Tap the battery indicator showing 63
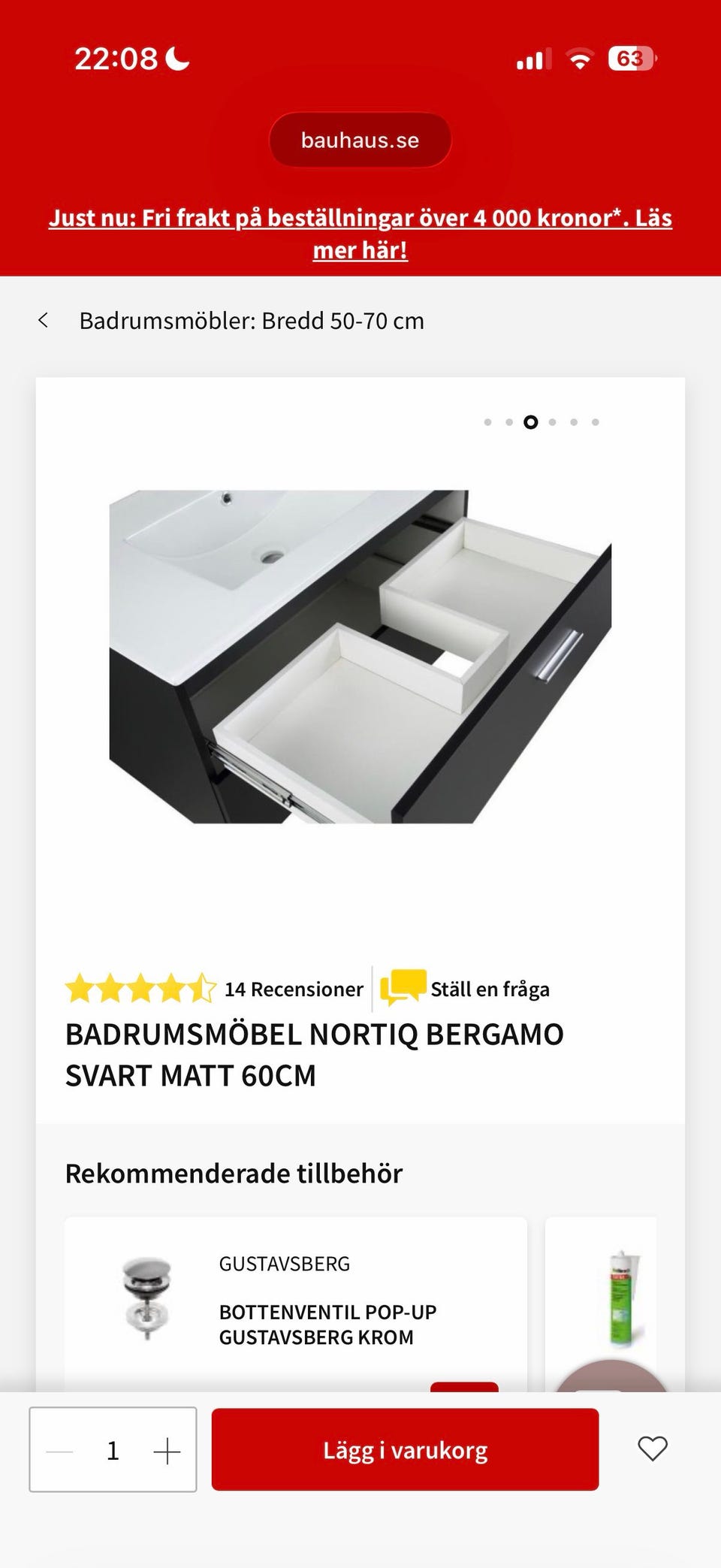This screenshot has width=721, height=1568. tap(632, 57)
